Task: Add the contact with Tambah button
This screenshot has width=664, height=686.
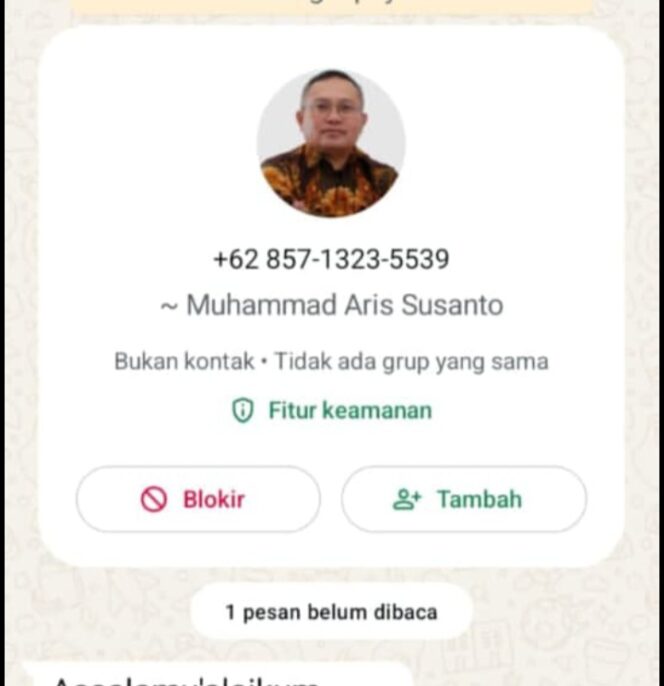Action: tap(463, 499)
